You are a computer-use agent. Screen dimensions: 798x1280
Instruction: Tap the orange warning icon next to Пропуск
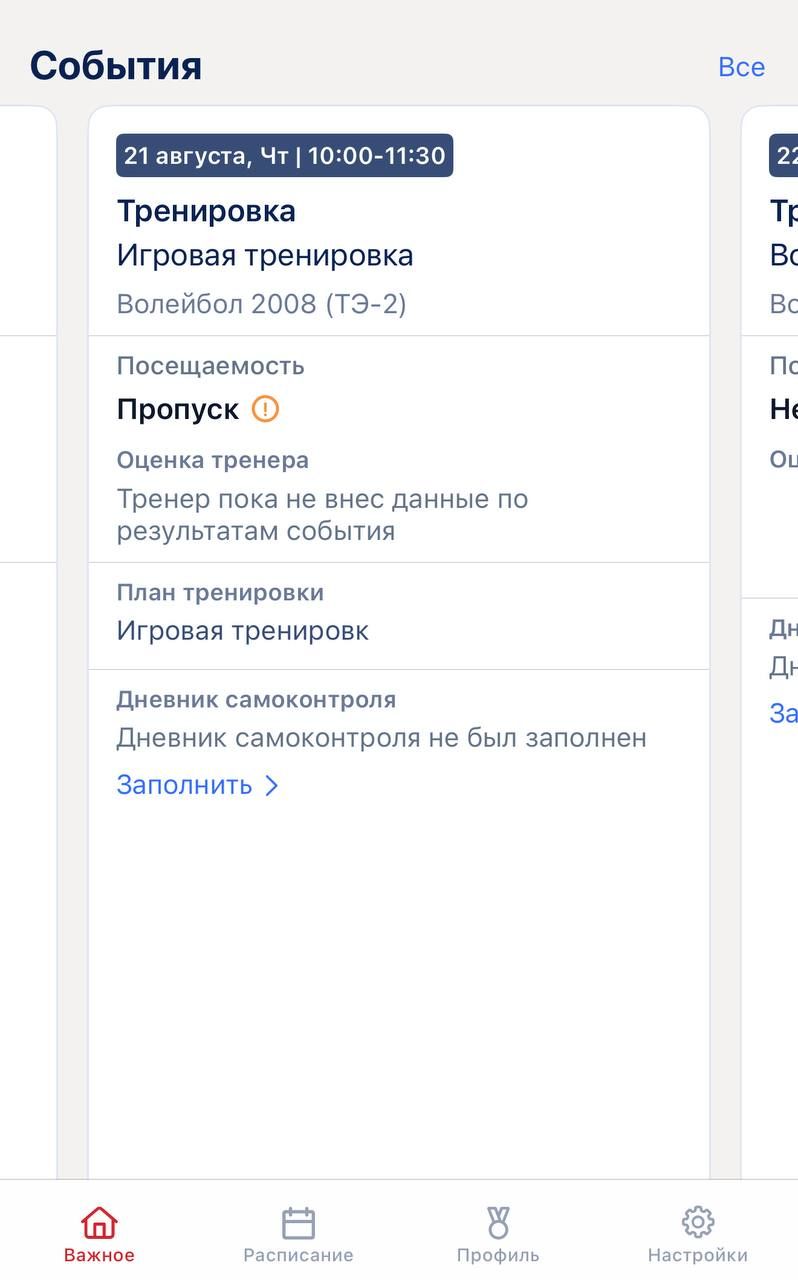click(265, 409)
